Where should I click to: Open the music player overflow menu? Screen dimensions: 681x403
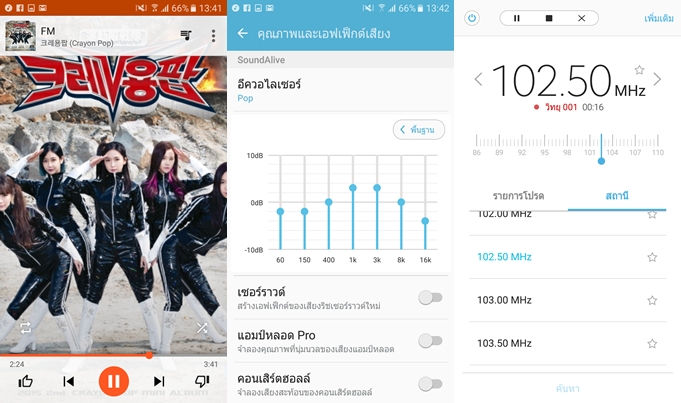tap(213, 36)
